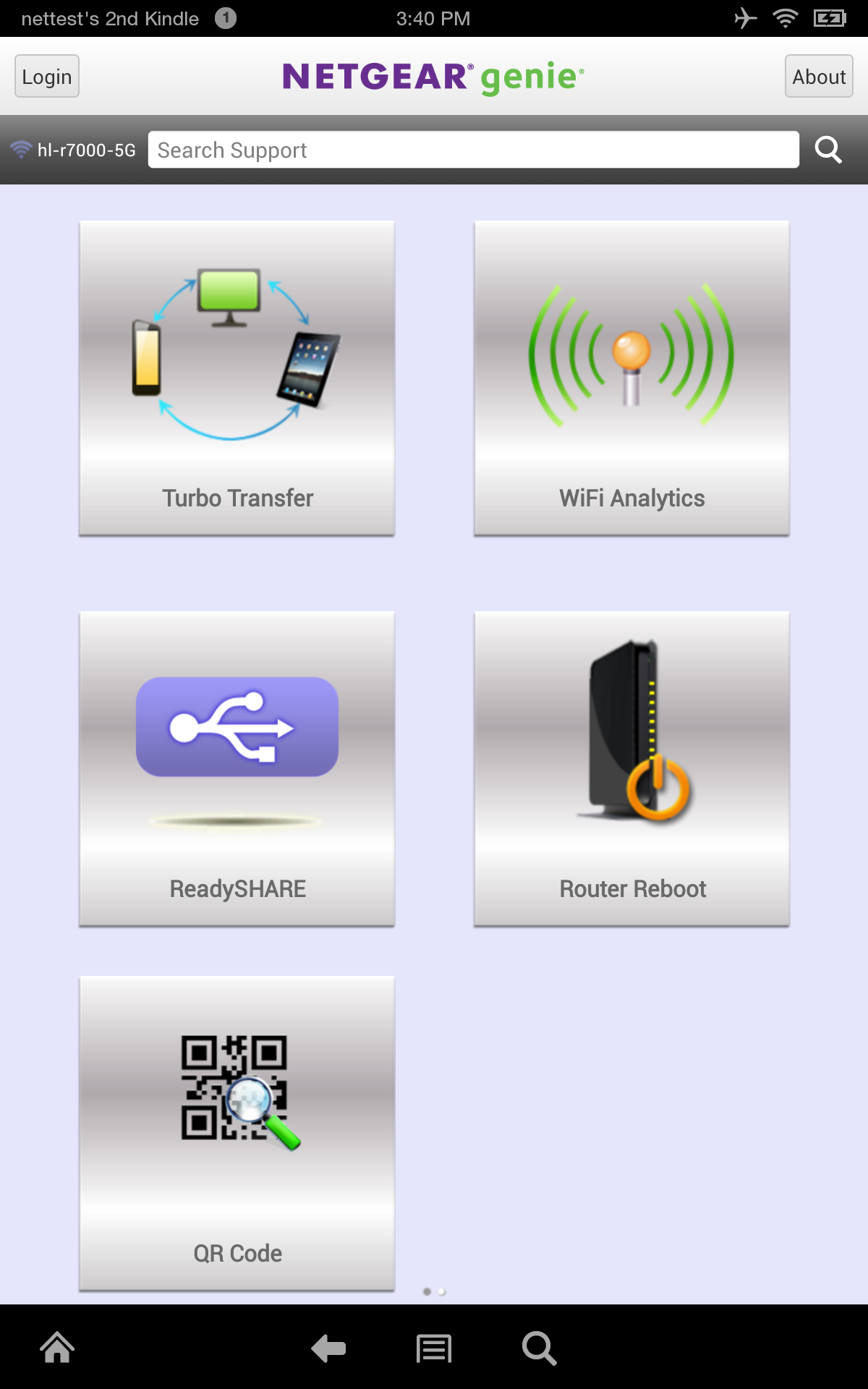Screen dimensions: 868x1389
Task: Check the battery indicator in the status bar
Action: [829, 18]
